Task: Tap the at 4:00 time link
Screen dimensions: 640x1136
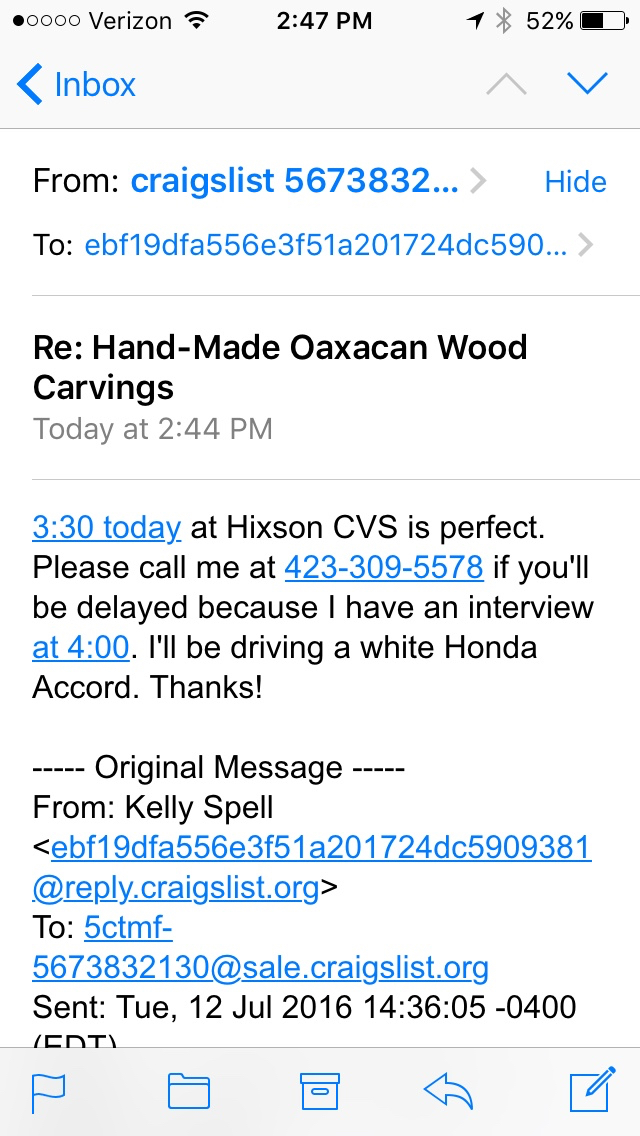Action: [x=81, y=647]
